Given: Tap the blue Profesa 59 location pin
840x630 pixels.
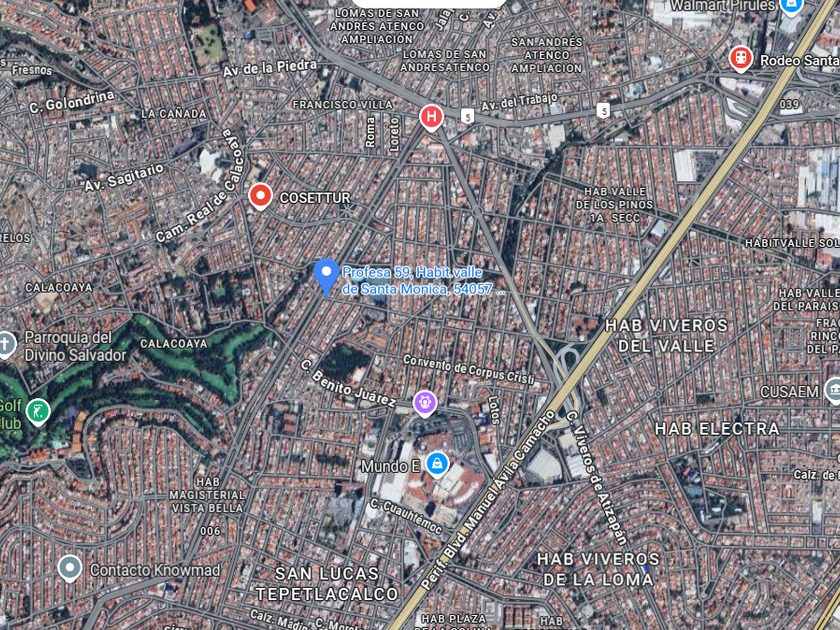Looking at the screenshot, I should click(326, 274).
